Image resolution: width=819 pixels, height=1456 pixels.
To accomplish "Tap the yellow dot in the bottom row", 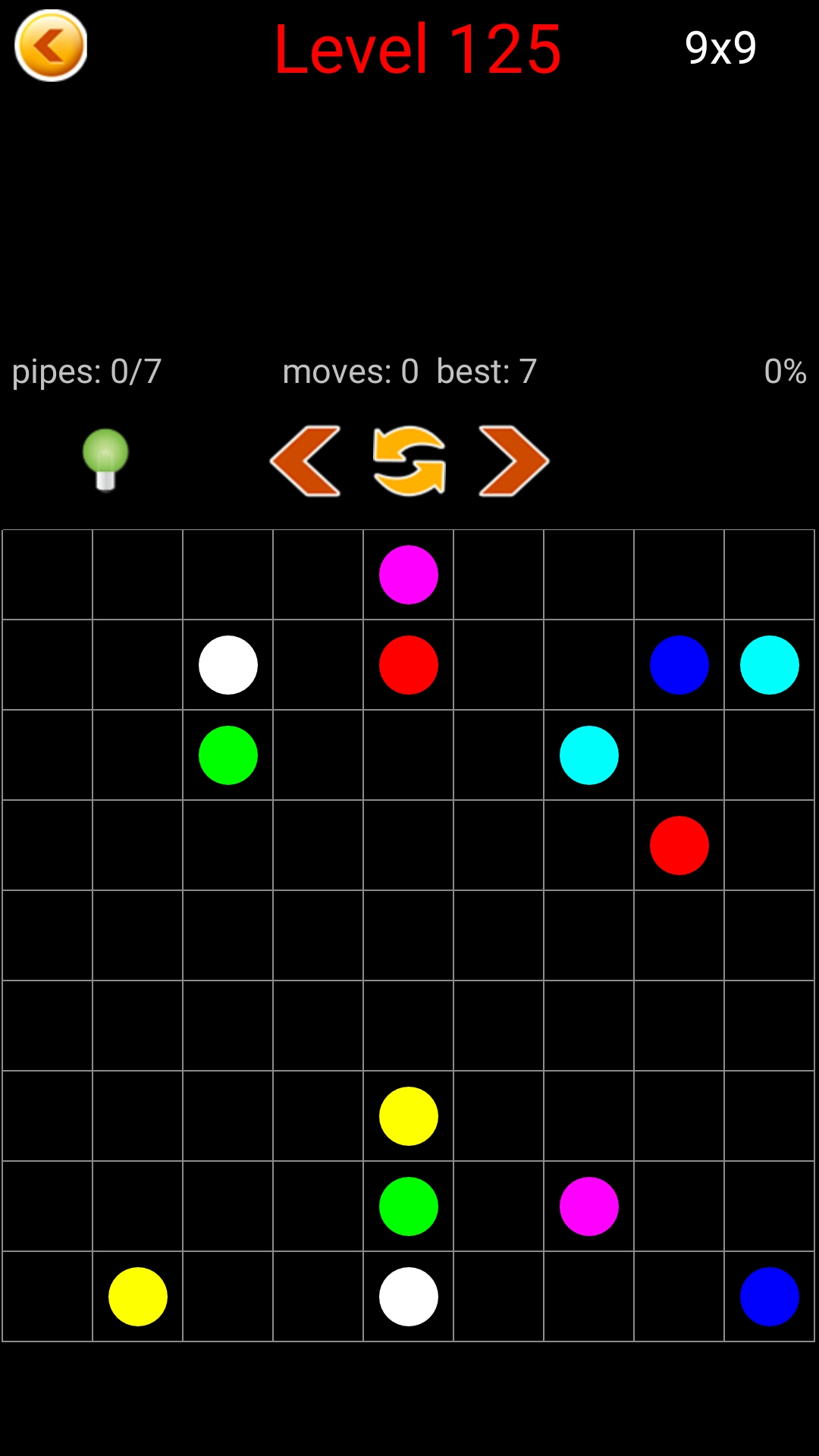I will [138, 1297].
